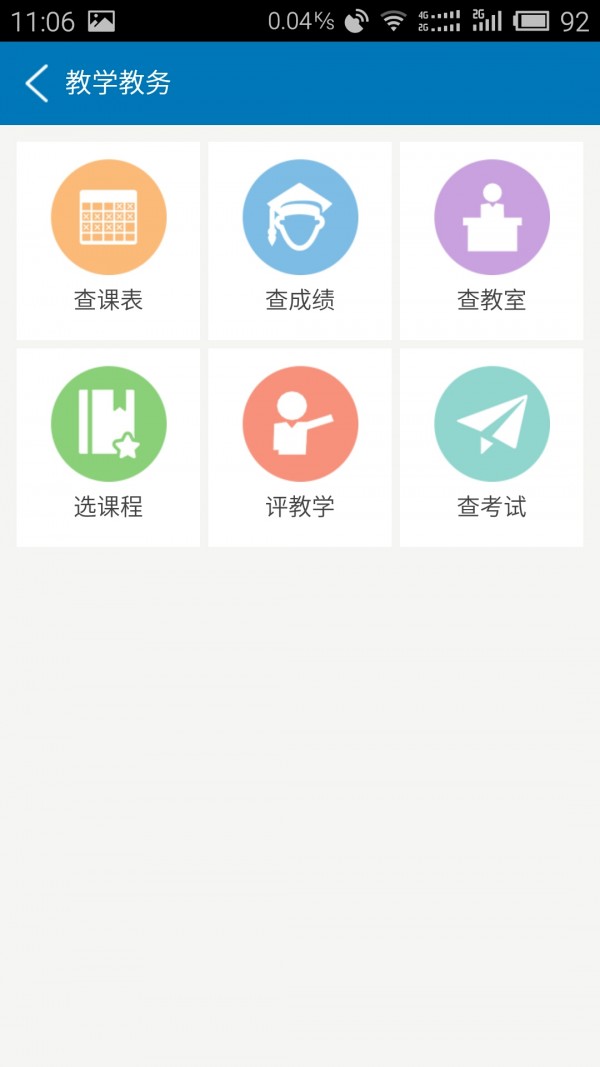Screen dimensions: 600x1067
Task: Open 查考试 exam lookup tile
Action: coord(491,447)
